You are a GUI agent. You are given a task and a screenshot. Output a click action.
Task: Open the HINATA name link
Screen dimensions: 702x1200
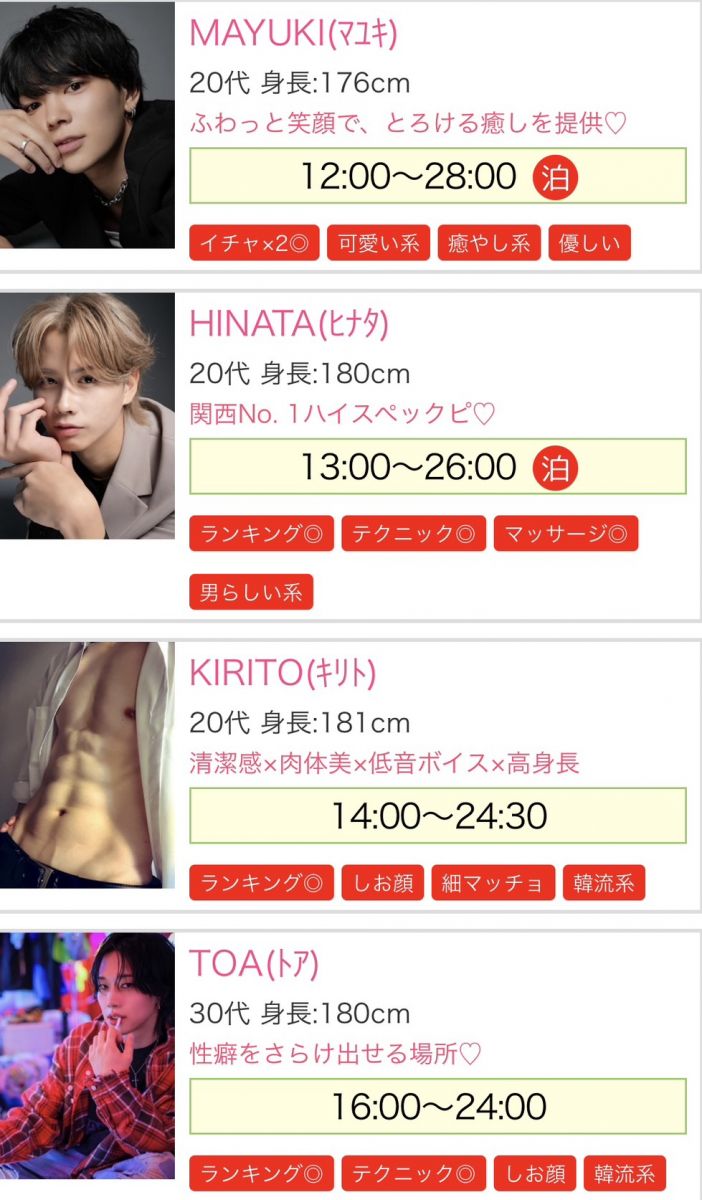pos(288,323)
